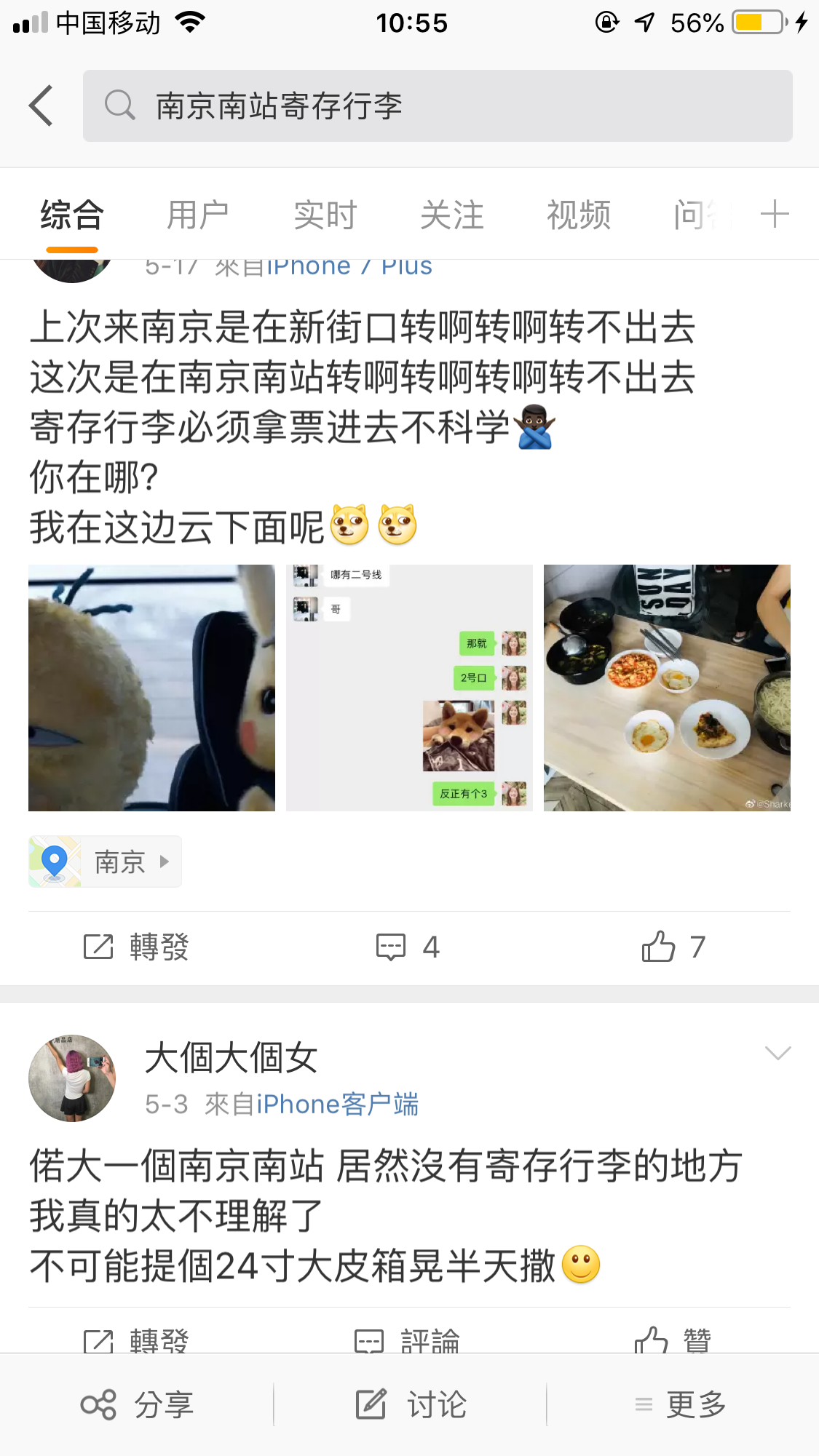
Task: Tap 分享 in the bottom bar
Action: pos(137,1404)
